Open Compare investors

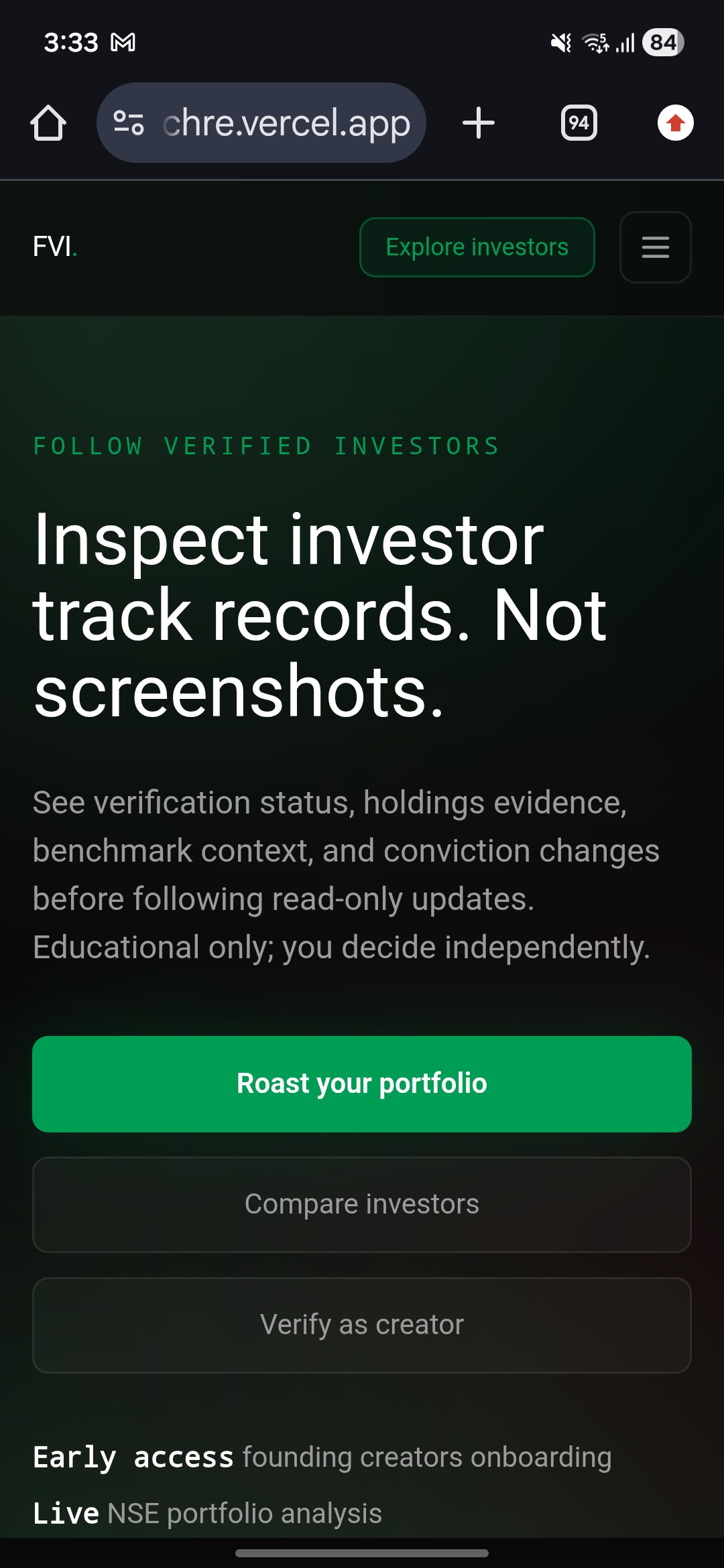coord(362,1204)
